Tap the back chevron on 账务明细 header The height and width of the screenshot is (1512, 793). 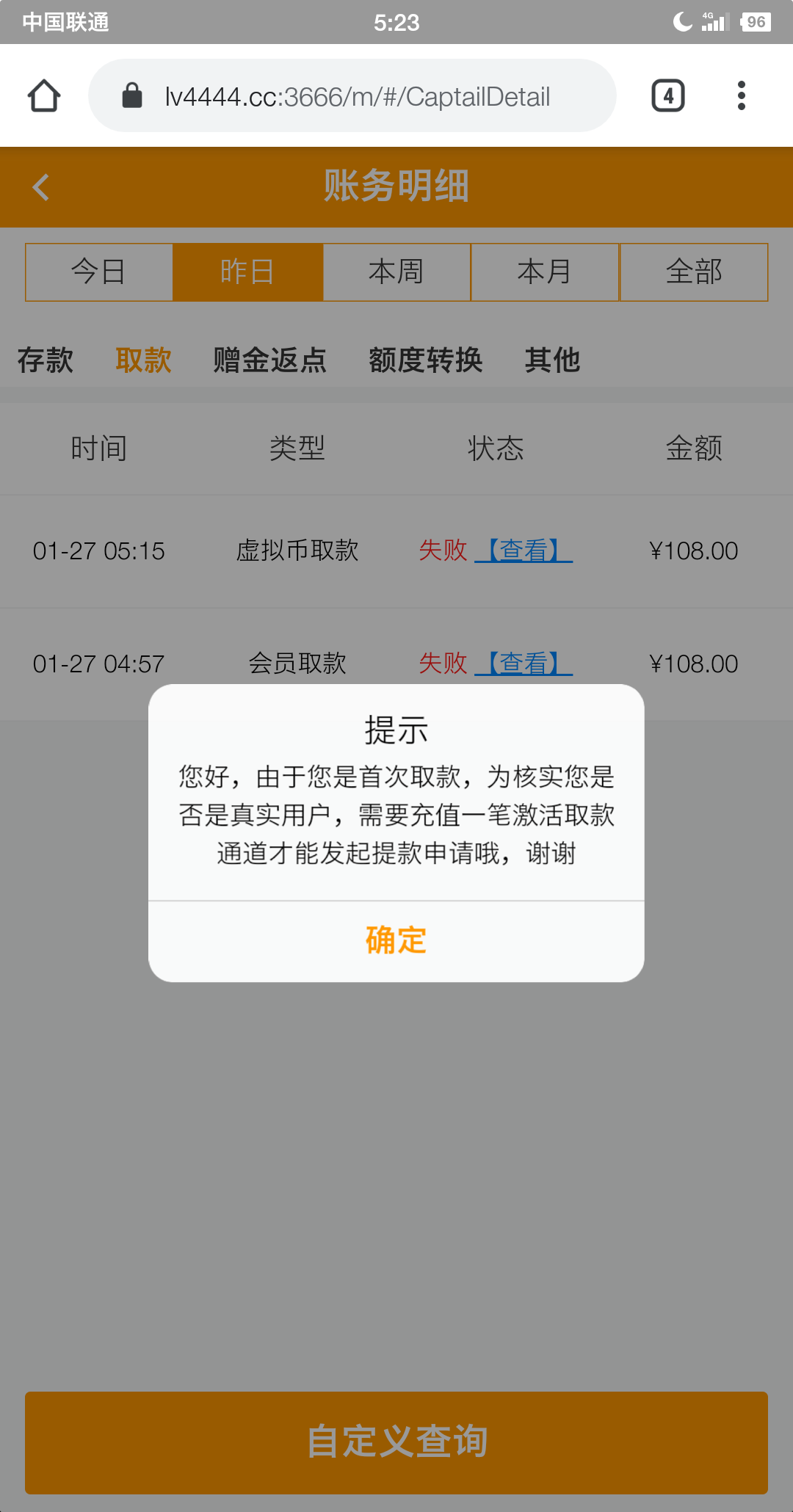pyautogui.click(x=40, y=187)
